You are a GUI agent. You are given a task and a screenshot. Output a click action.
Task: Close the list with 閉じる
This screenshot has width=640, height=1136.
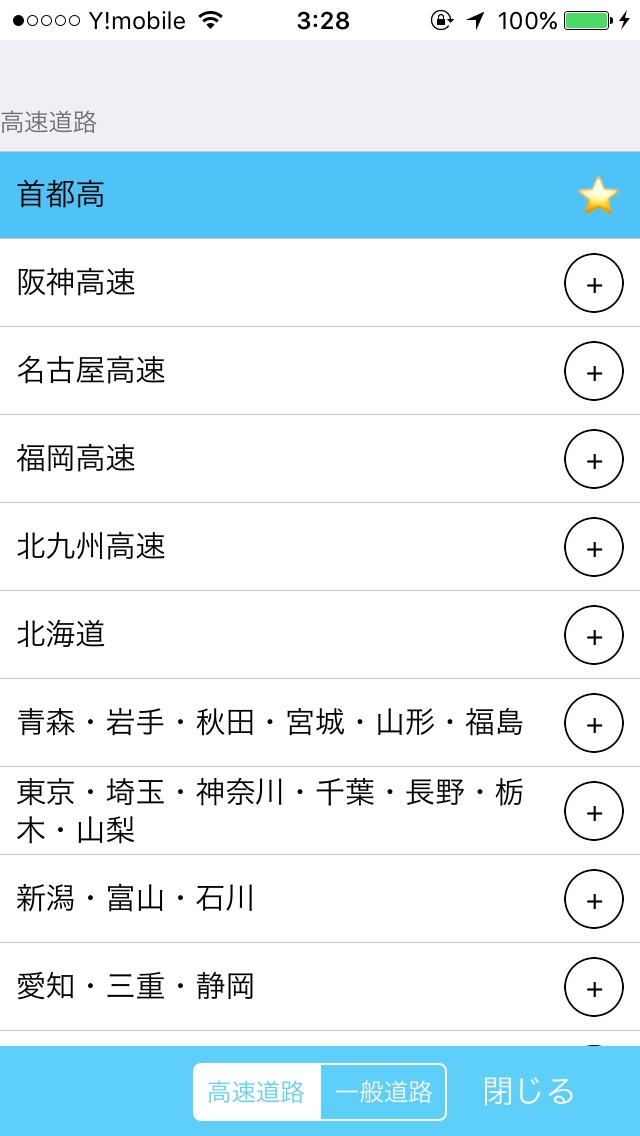(x=529, y=1091)
